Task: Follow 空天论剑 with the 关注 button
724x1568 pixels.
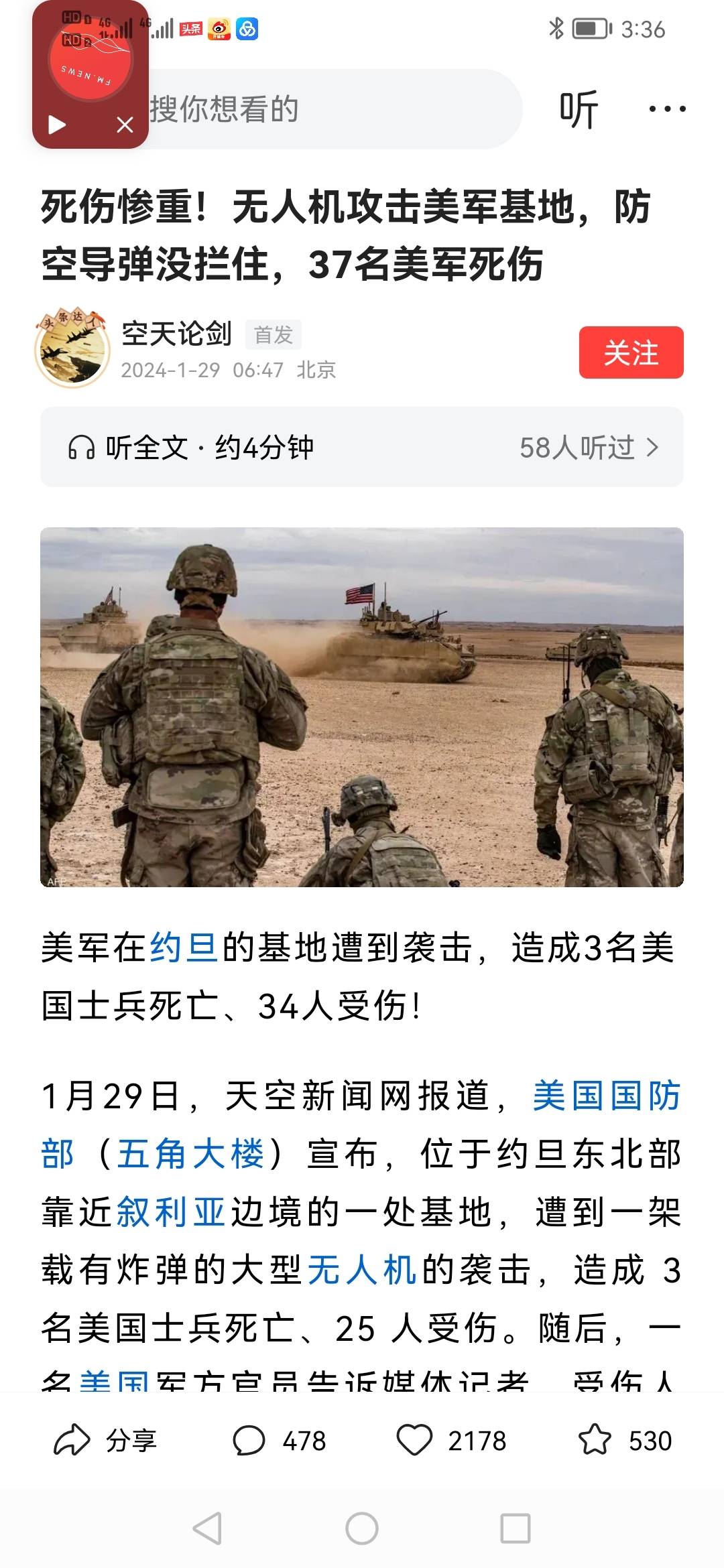Action: coord(631,352)
